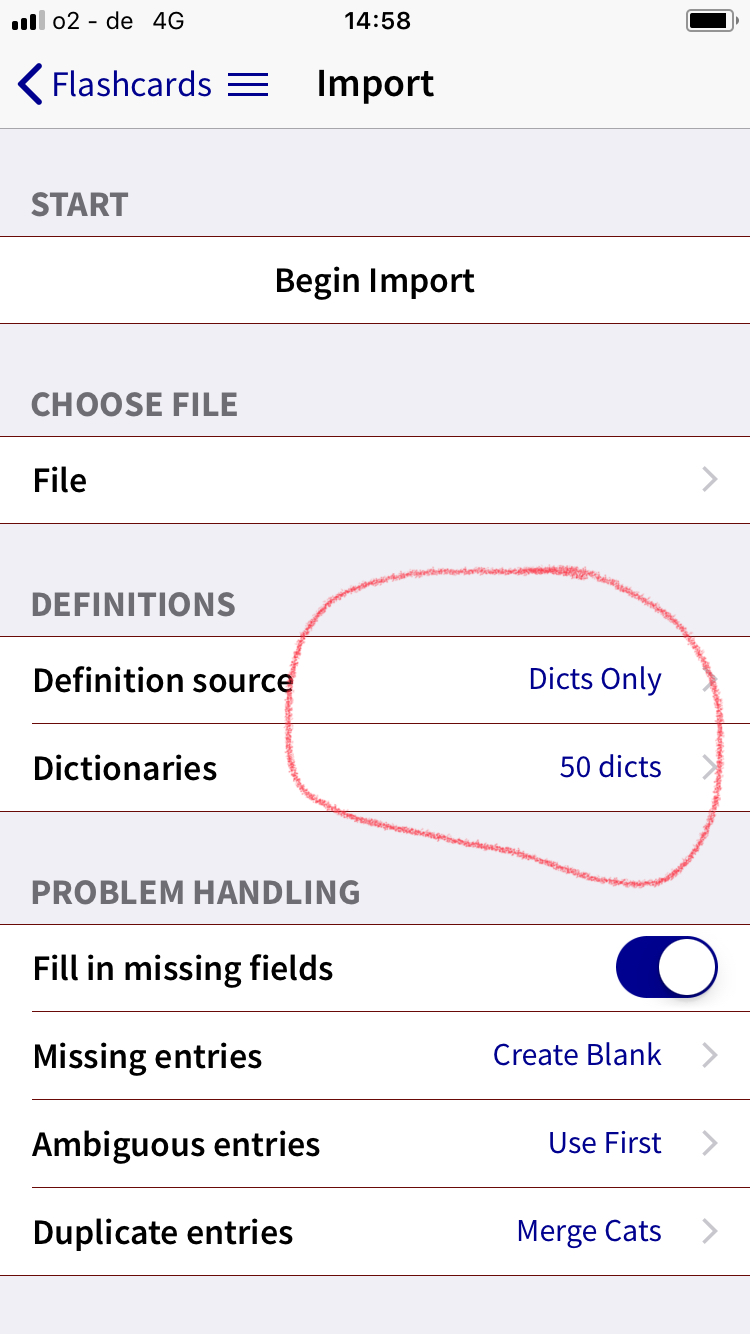The image size is (750, 1334).
Task: Change Ambiguous entries setting
Action: pos(375,1144)
